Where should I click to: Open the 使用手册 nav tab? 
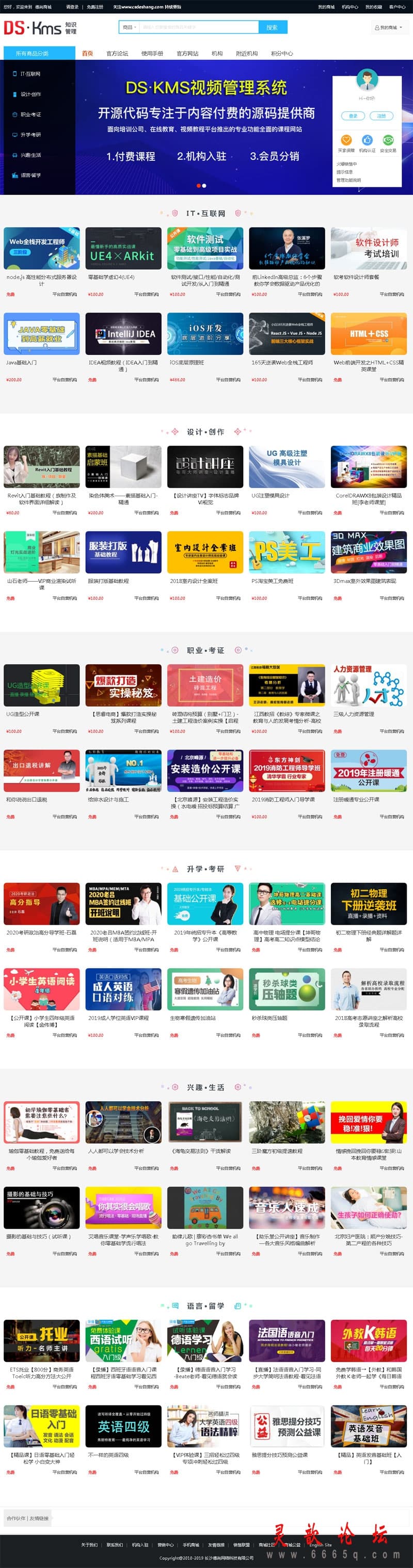[x=152, y=54]
